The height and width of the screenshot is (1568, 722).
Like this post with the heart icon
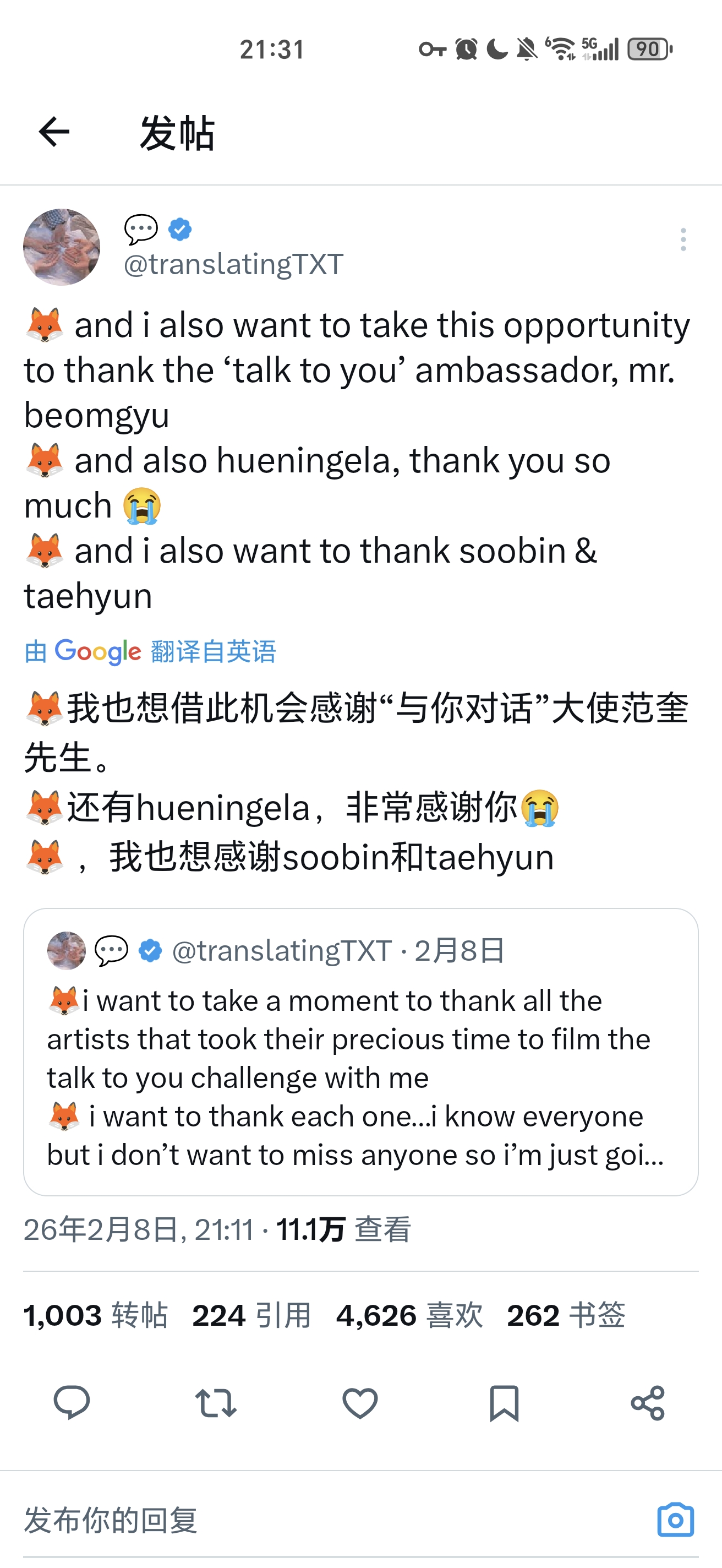coord(360,1403)
